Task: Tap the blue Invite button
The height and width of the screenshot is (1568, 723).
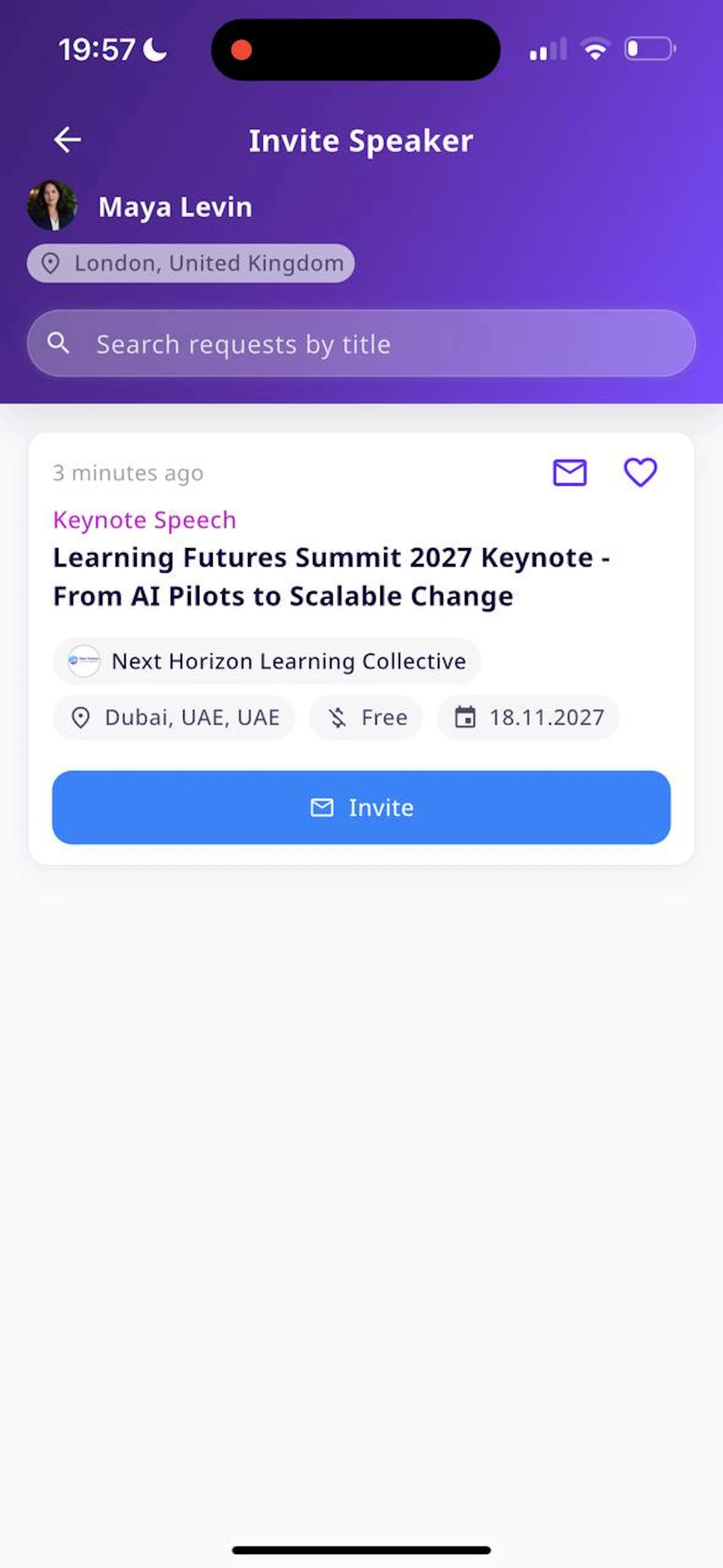Action: [361, 807]
